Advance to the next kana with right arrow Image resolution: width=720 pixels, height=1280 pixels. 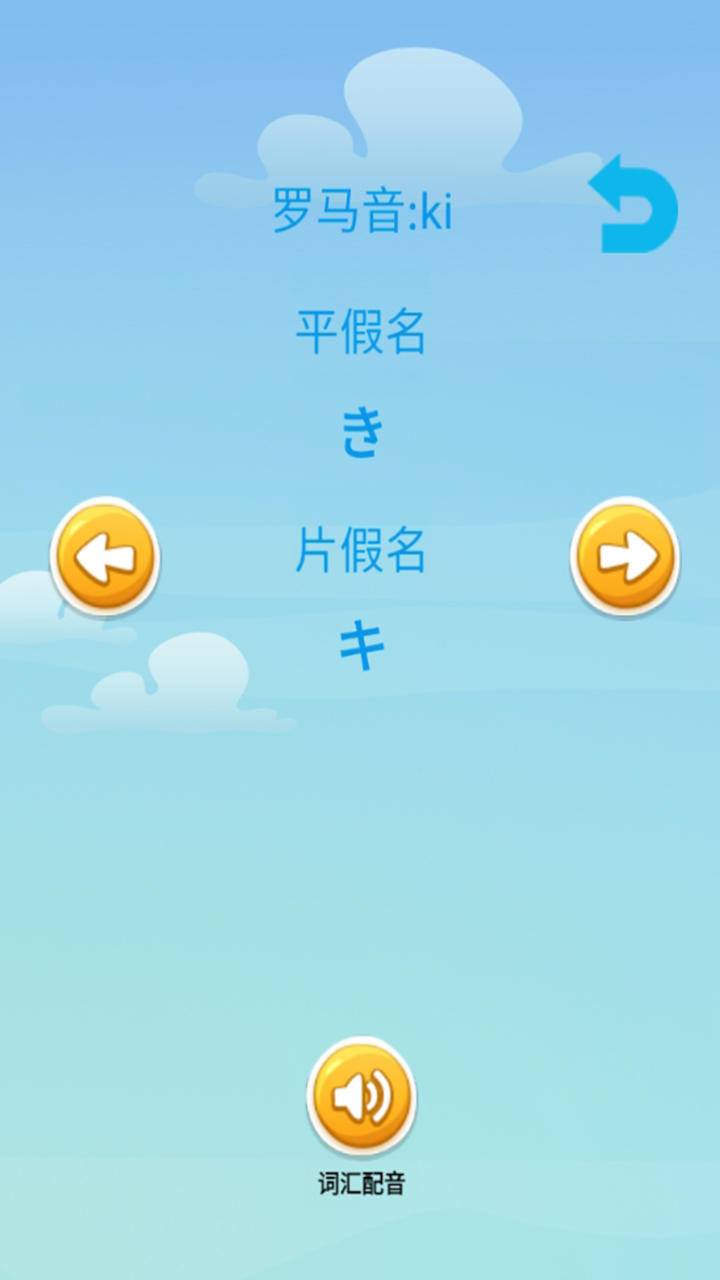625,556
